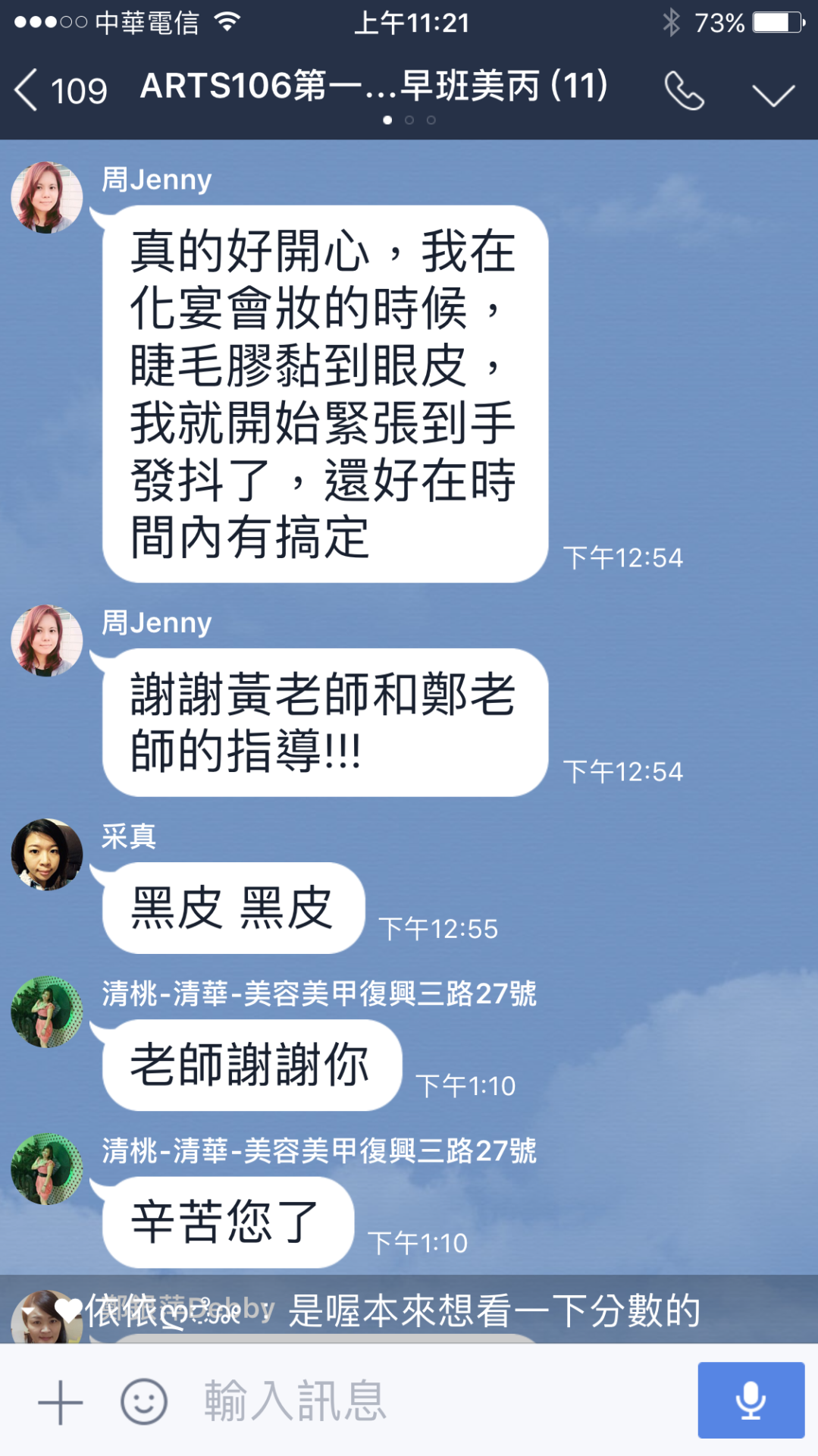This screenshot has height=1456, width=818.
Task: Start a group voice call
Action: (x=684, y=92)
